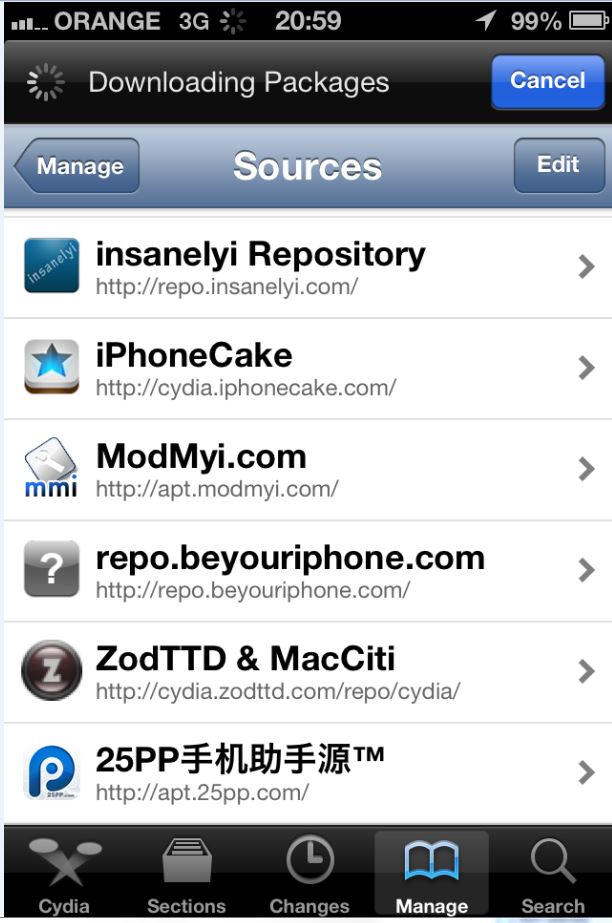Switch to the Changes tab
The width and height of the screenshot is (612, 923).
(x=309, y=875)
